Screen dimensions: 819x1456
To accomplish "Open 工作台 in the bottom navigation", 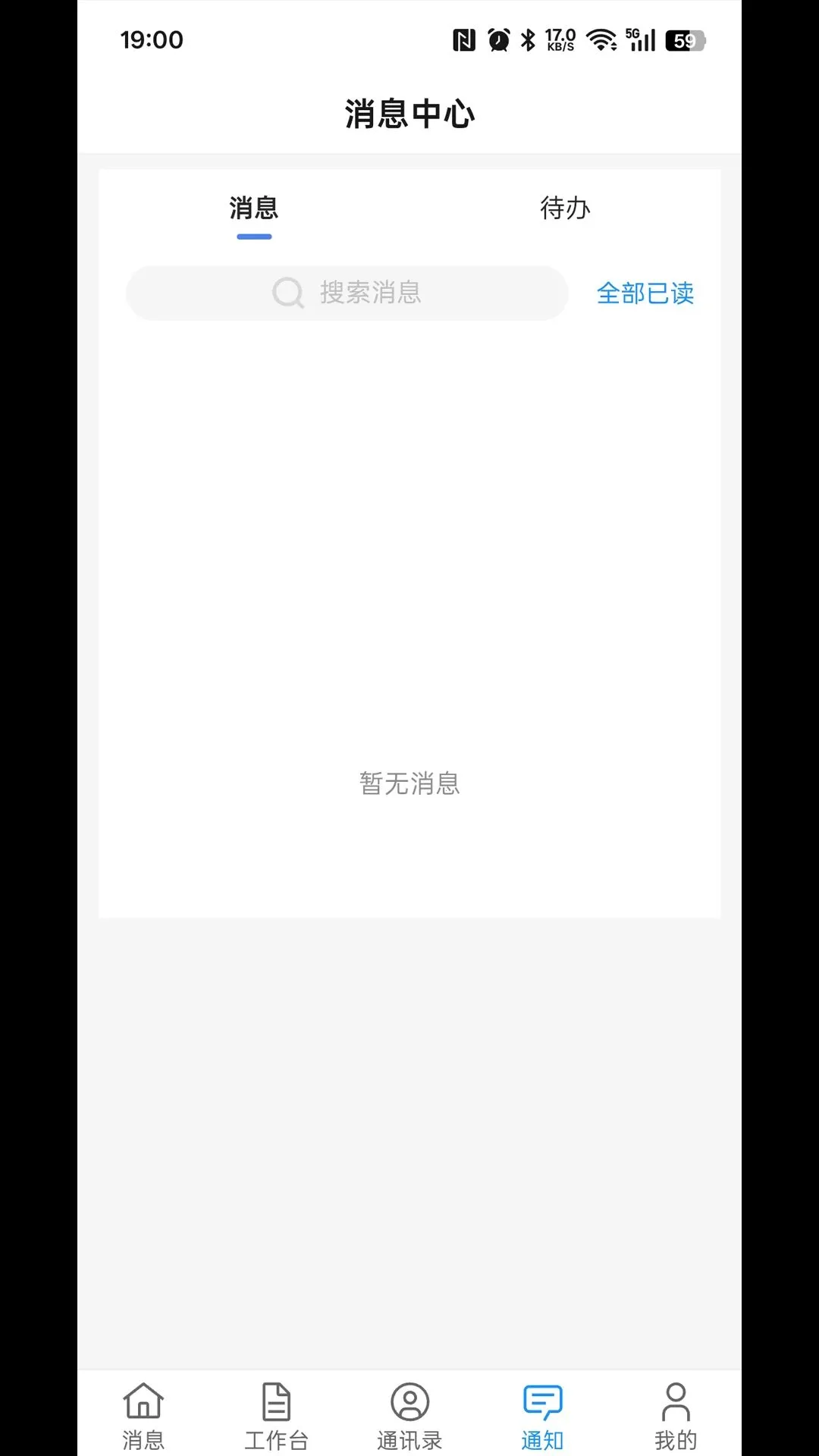I will [276, 1416].
